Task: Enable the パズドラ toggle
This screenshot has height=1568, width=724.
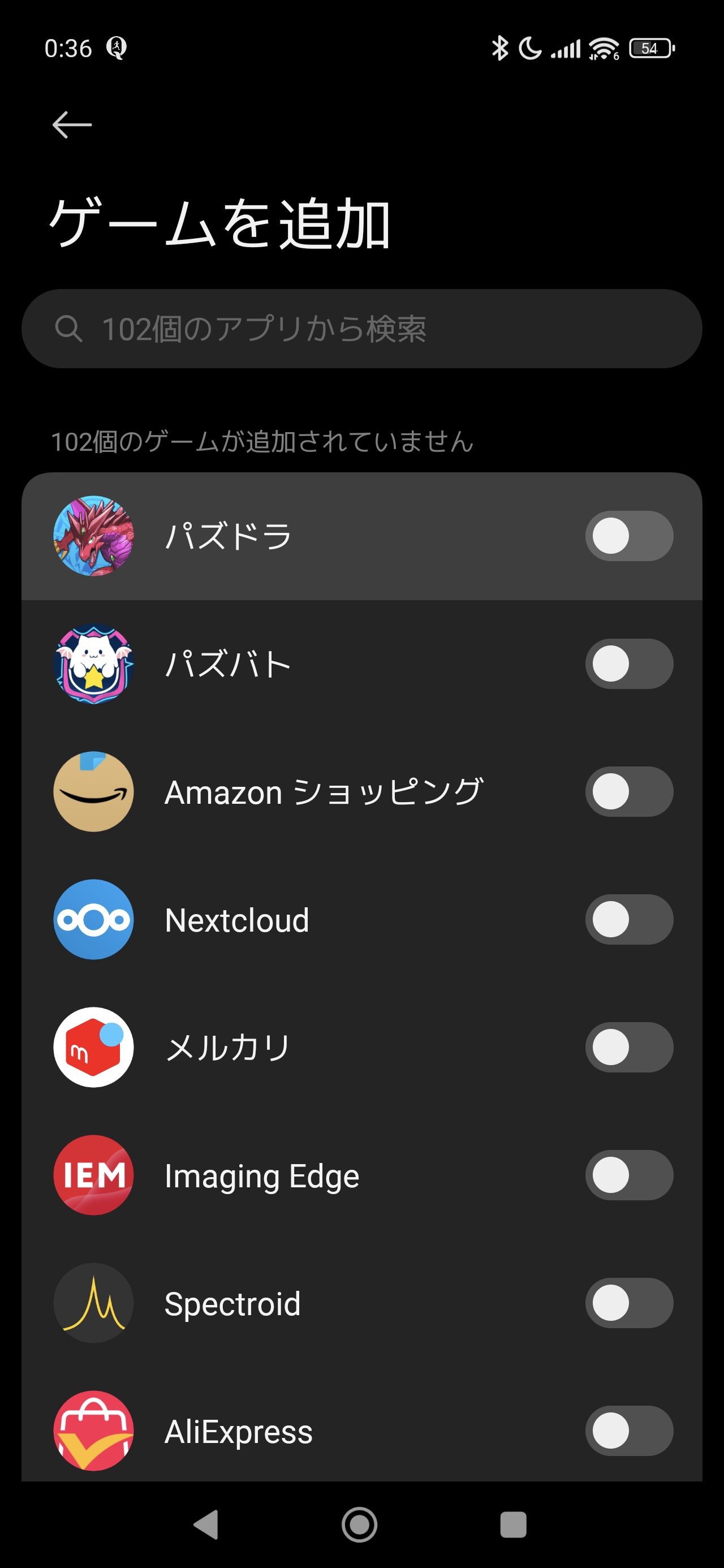Action: point(628,536)
